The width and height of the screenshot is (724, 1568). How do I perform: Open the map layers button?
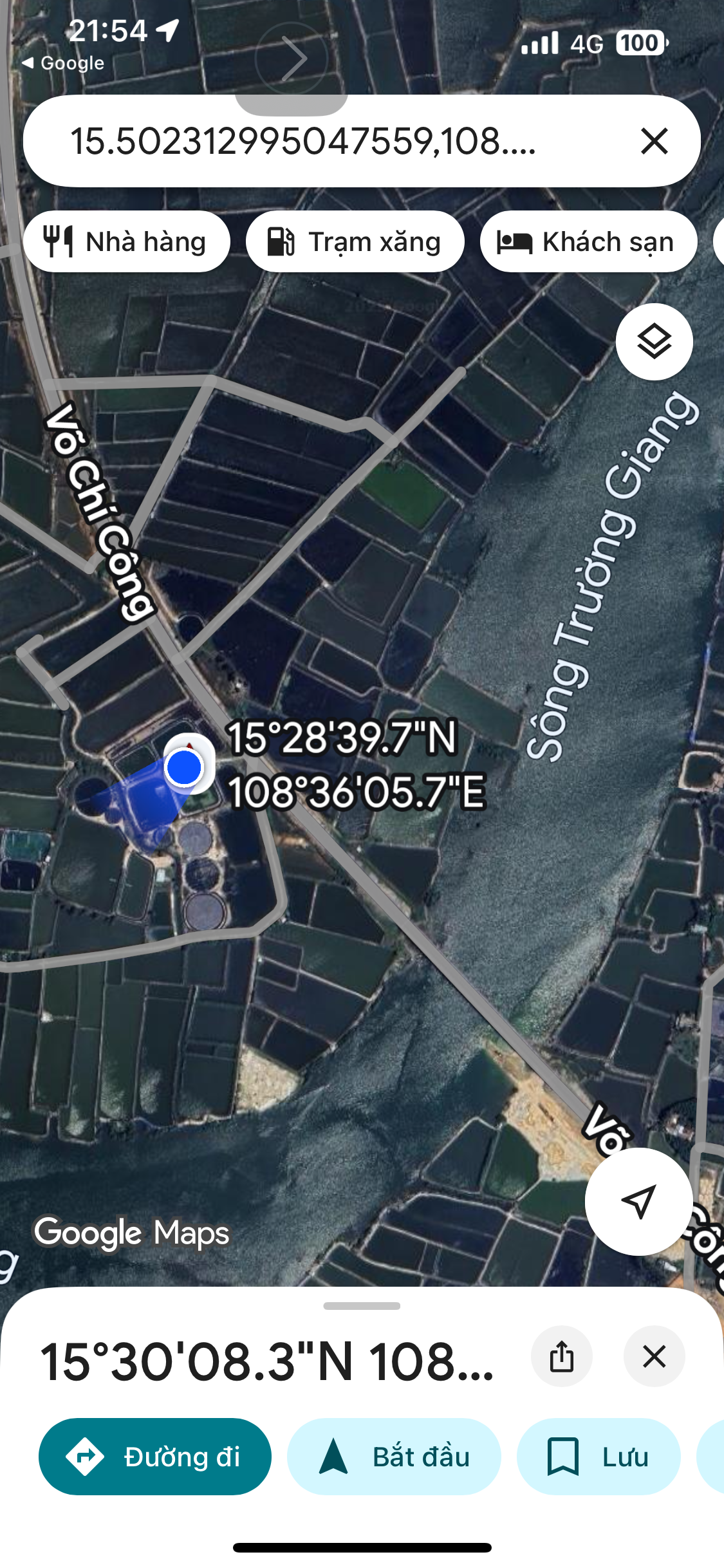(654, 342)
